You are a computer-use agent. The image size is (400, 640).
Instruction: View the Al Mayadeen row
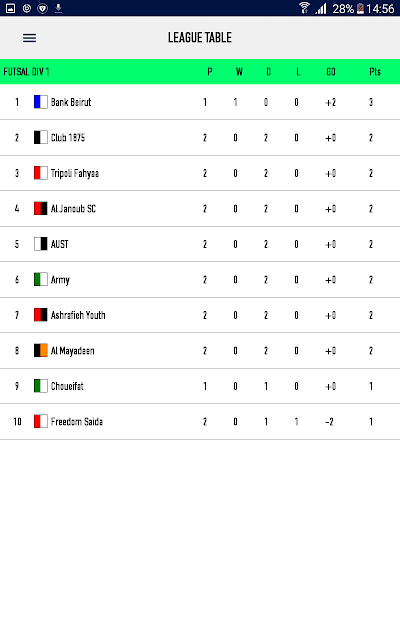point(200,351)
